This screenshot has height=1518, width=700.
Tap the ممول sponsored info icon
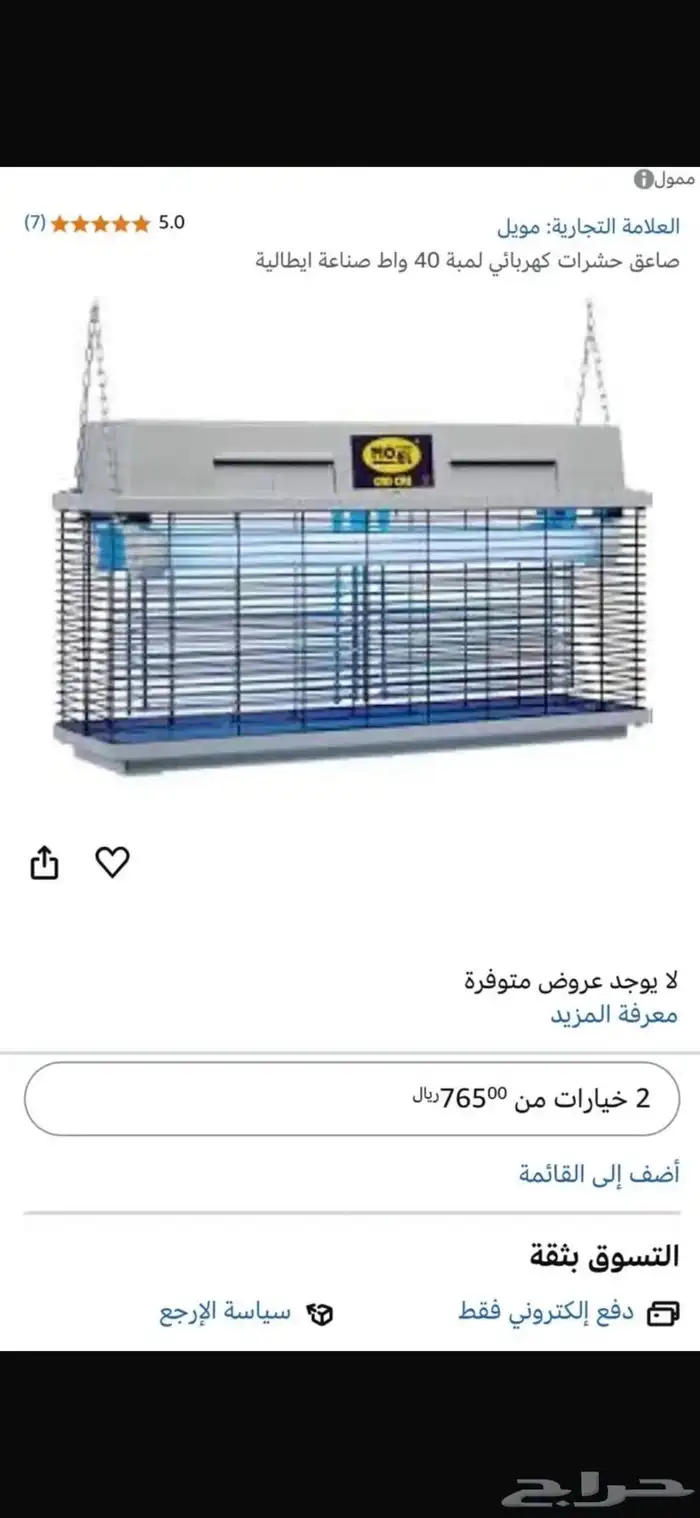click(x=644, y=180)
